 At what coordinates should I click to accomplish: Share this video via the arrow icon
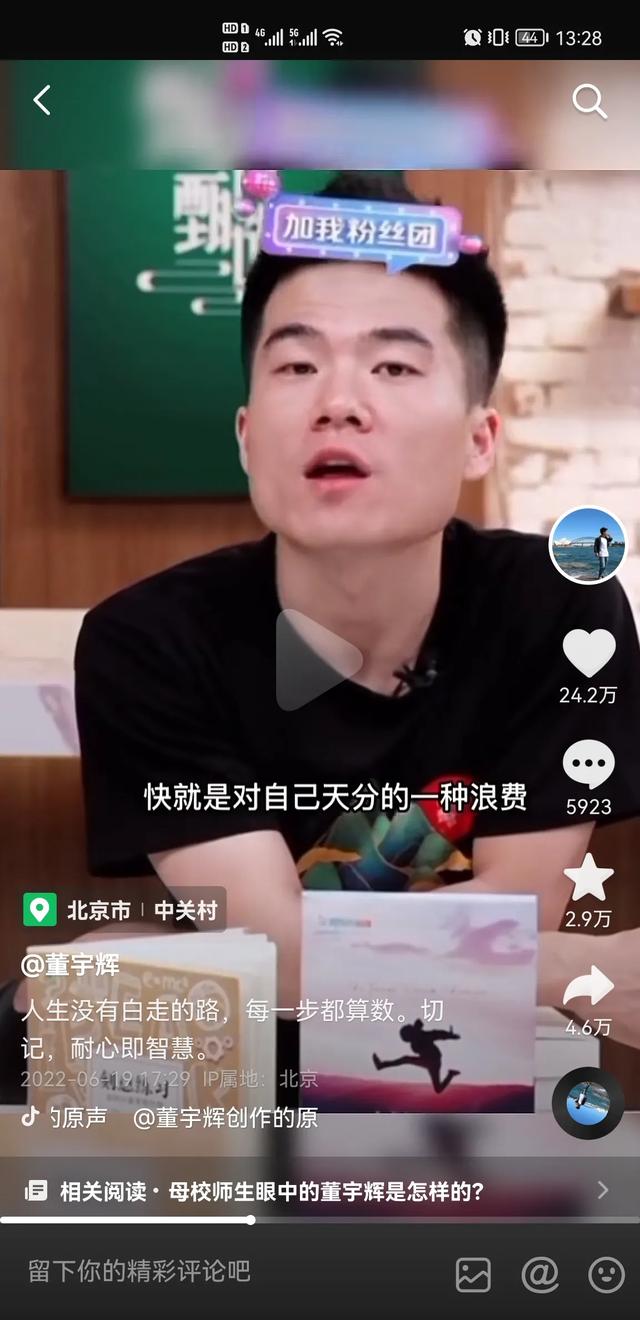(588, 986)
